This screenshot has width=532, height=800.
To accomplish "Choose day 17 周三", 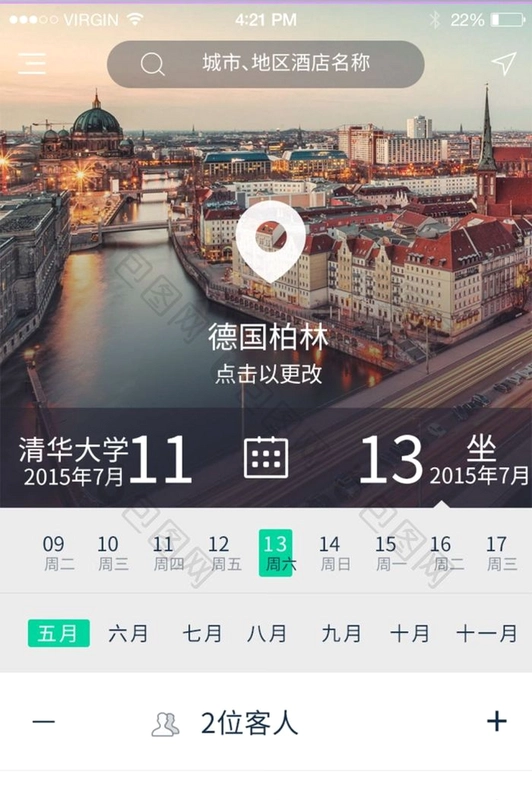I will pos(501,554).
